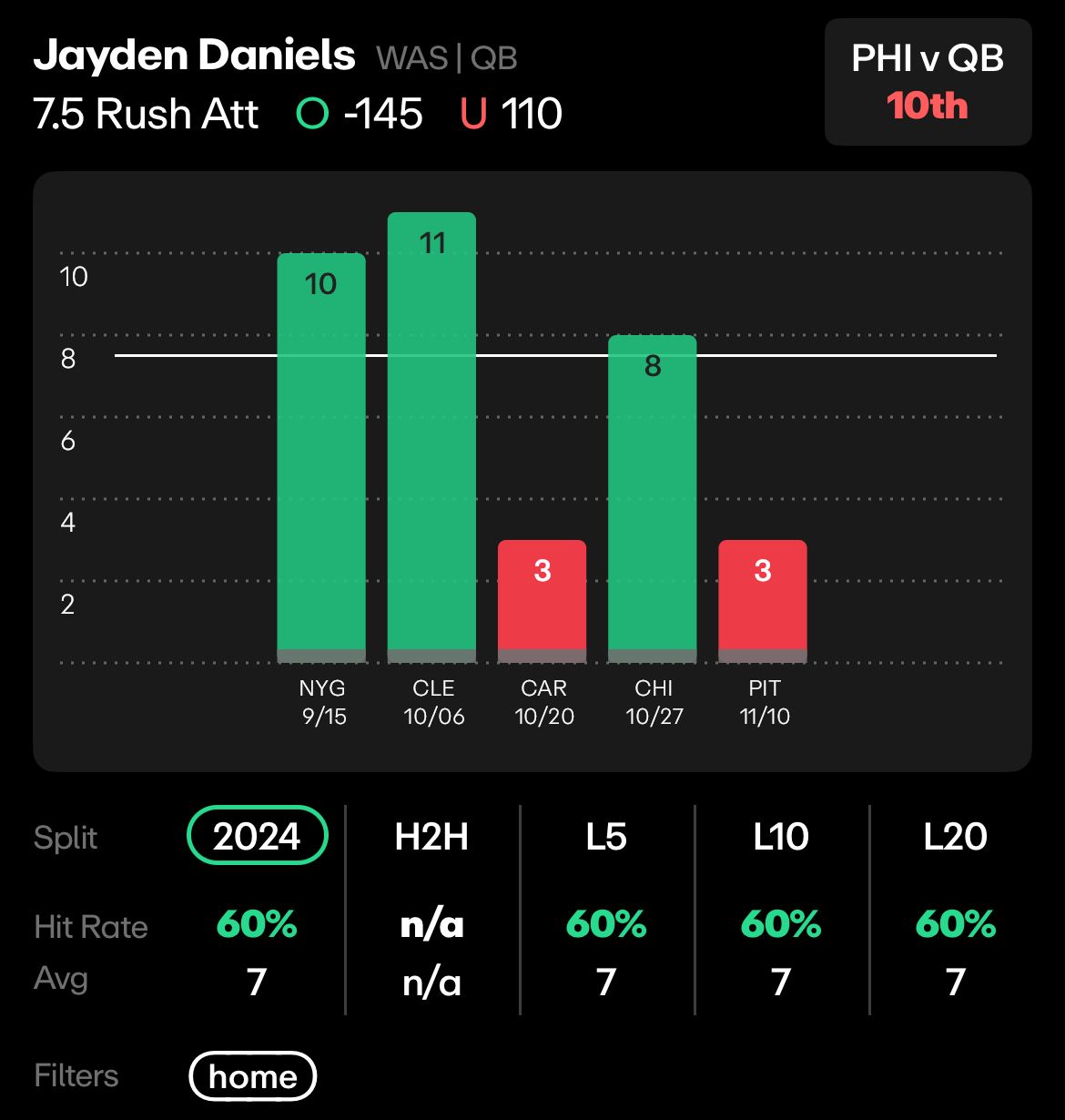
Task: Switch to the H2H split
Action: click(x=431, y=837)
